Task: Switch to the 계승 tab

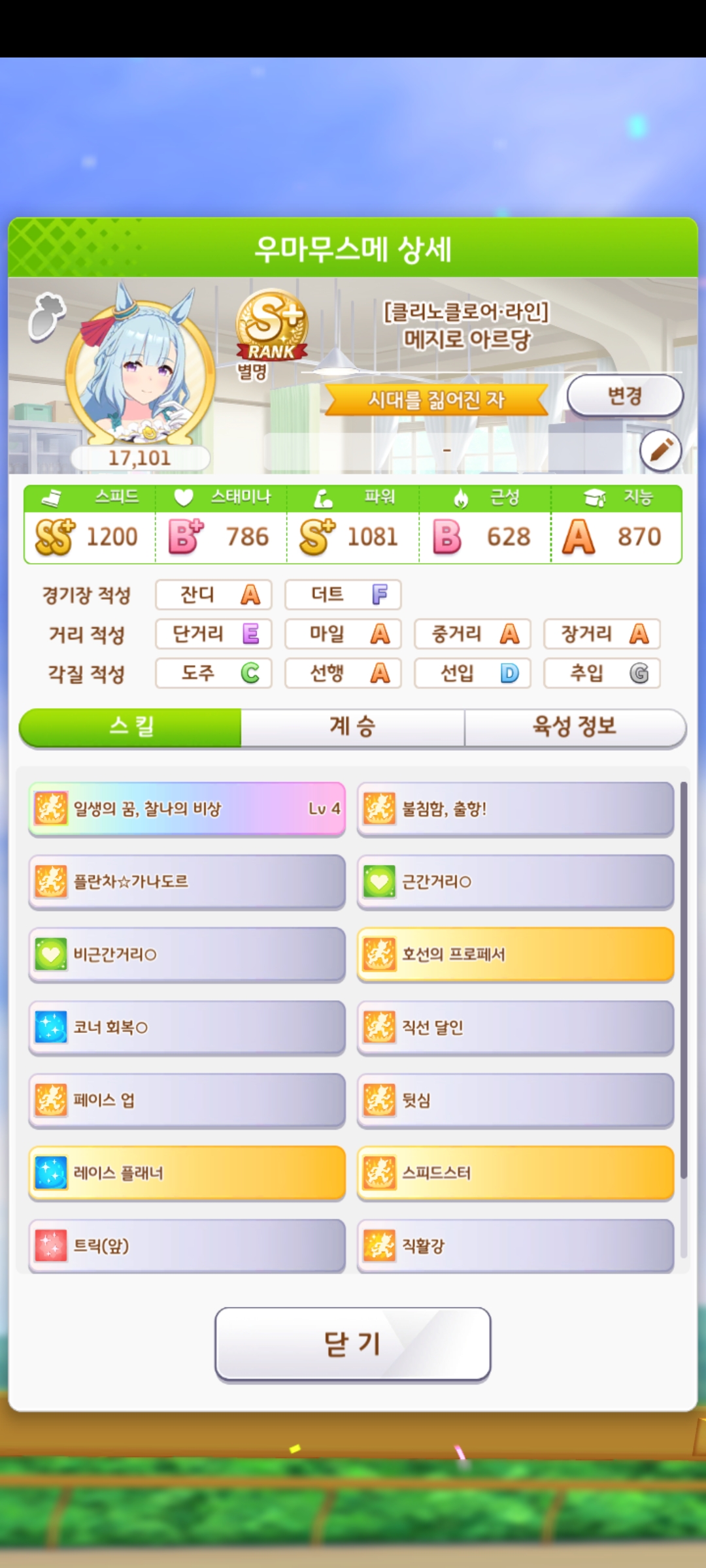Action: pos(352,727)
